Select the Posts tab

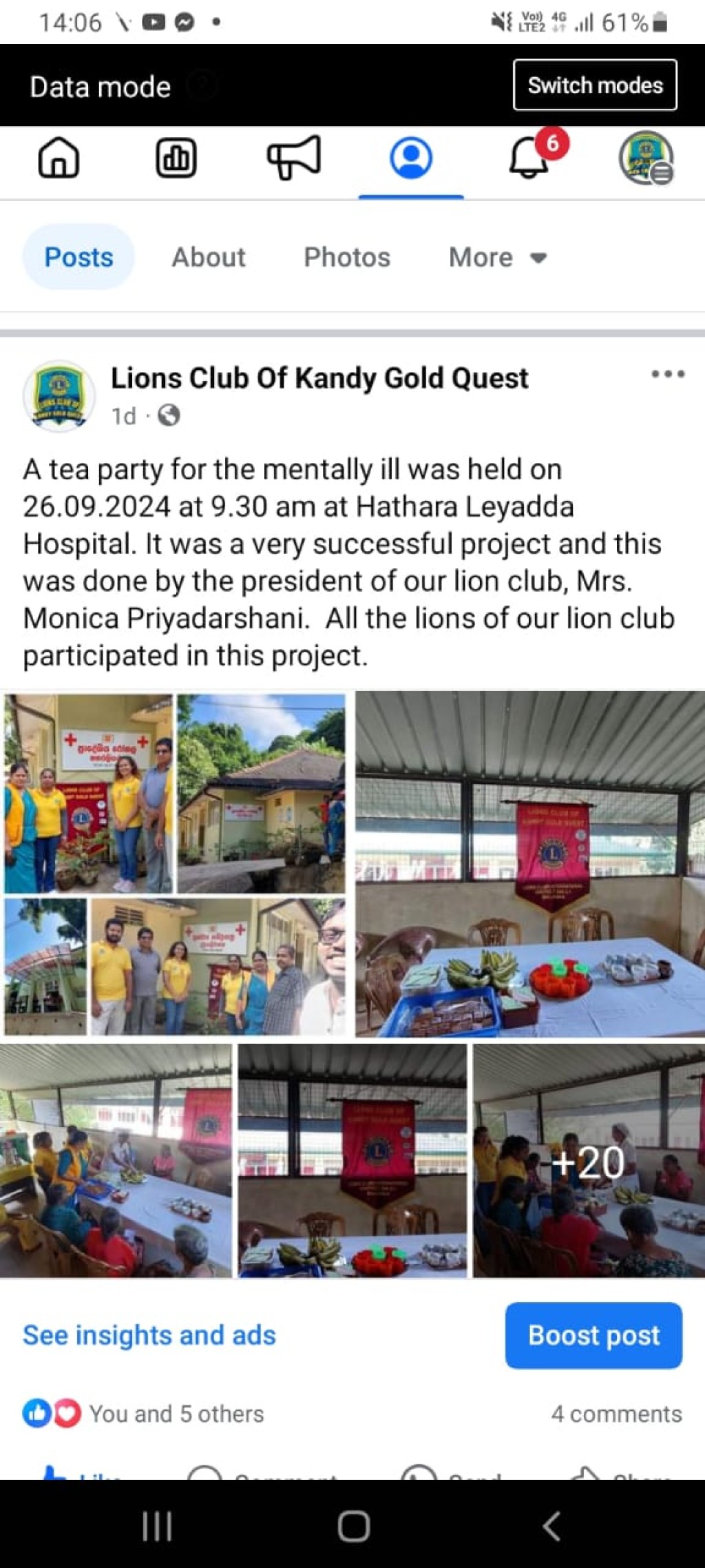click(x=78, y=257)
